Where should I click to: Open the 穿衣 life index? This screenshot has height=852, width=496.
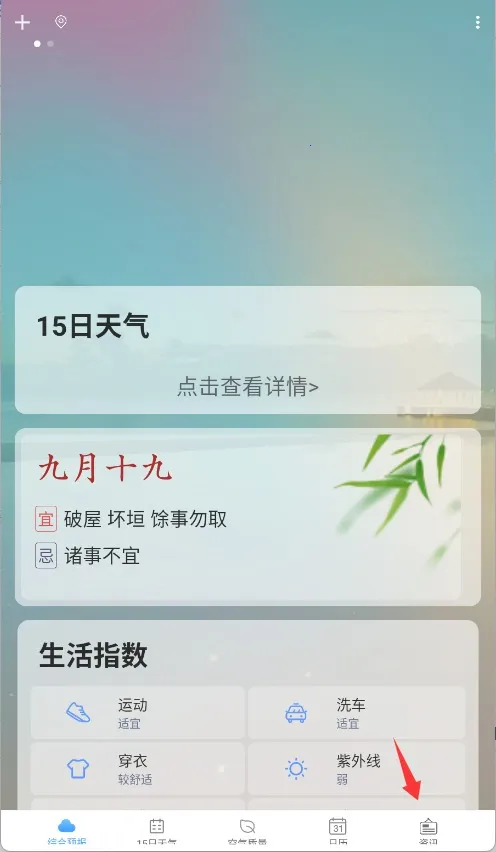(x=137, y=769)
